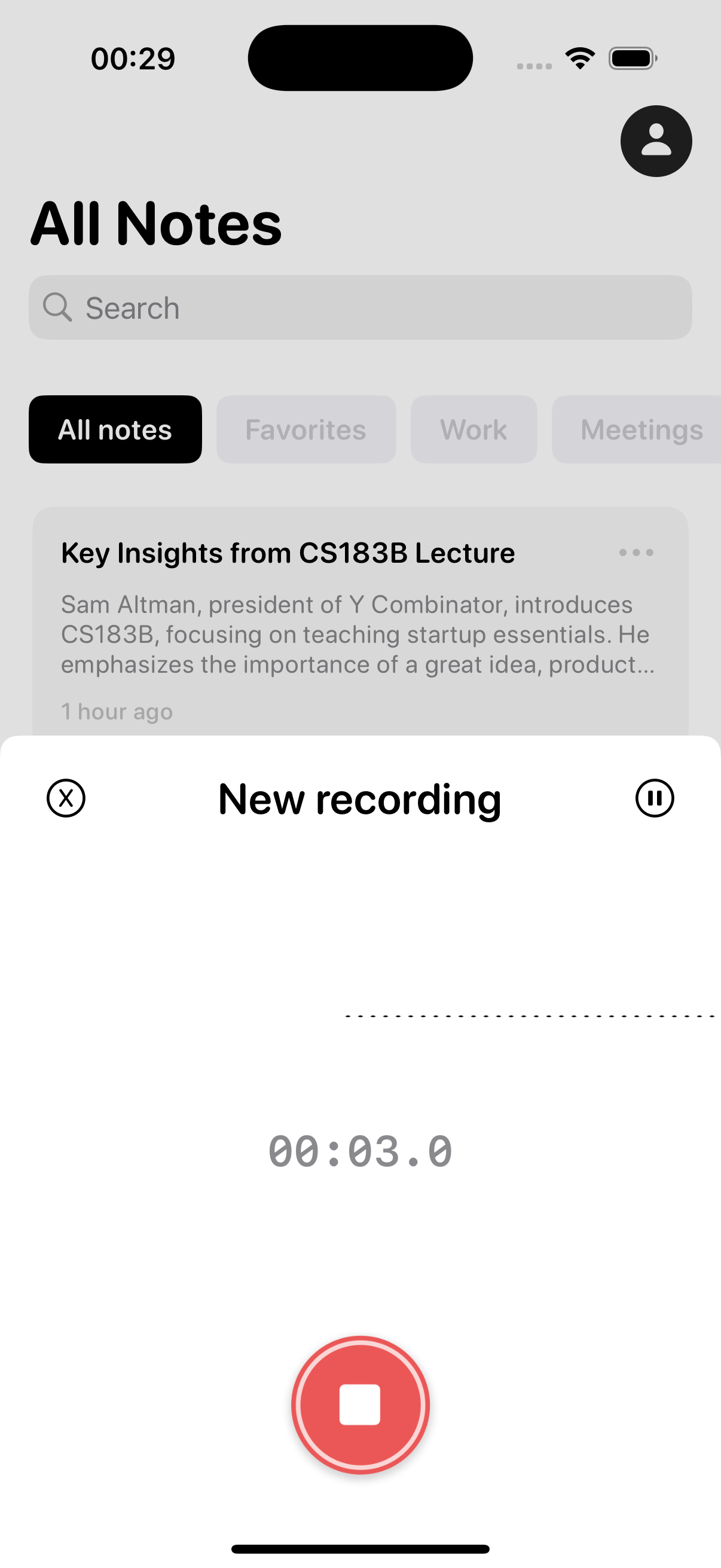Tap the Search notes field

click(x=360, y=307)
